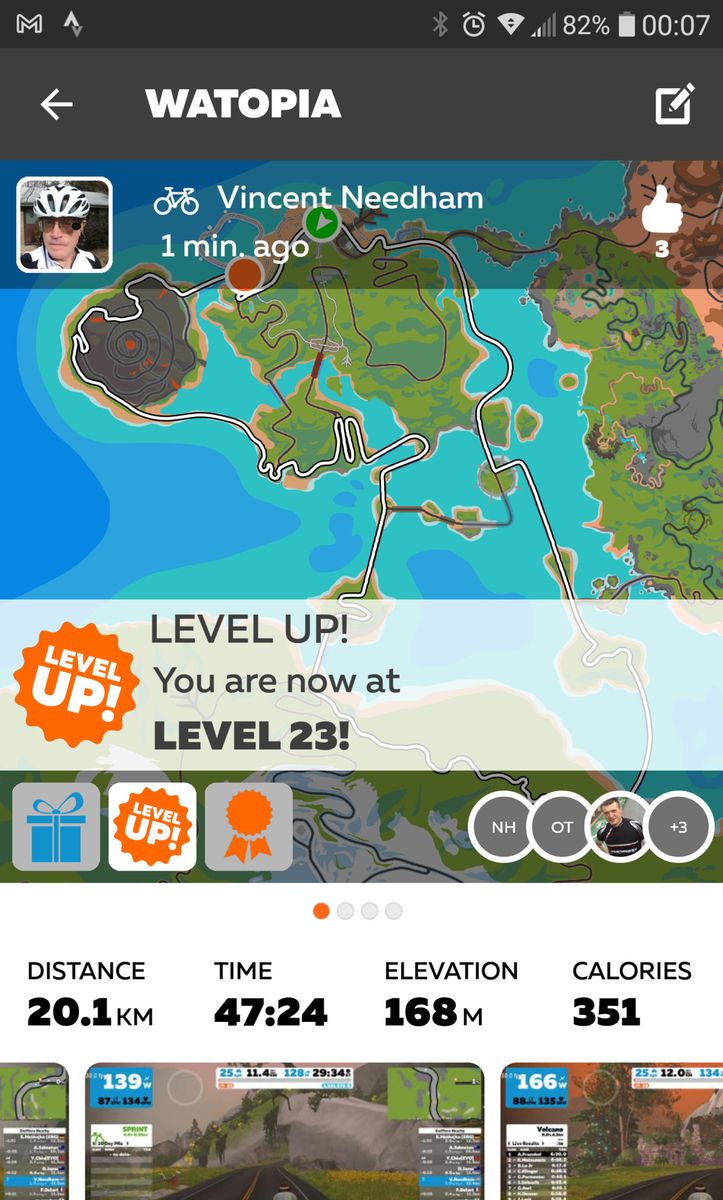This screenshot has width=723, height=1200.
Task: Show the +3 more riders
Action: click(x=678, y=827)
